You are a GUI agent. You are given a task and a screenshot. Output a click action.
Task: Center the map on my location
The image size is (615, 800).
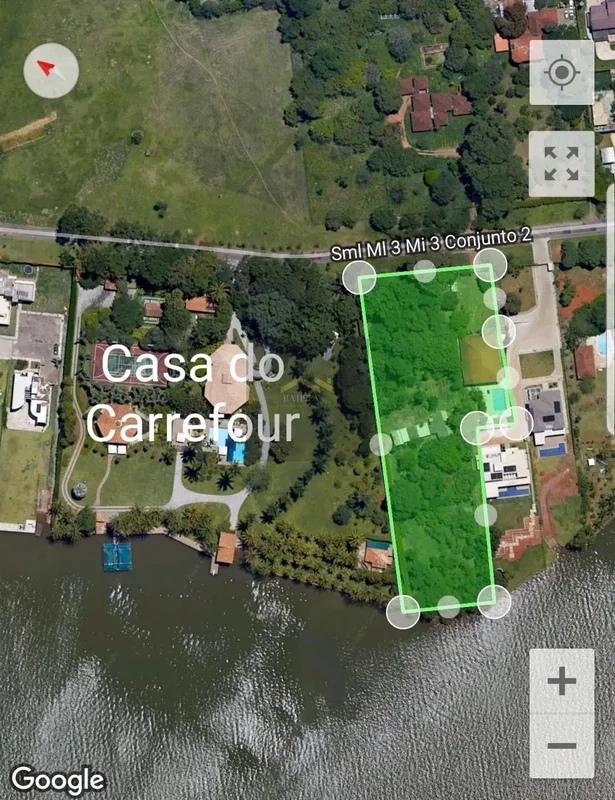point(561,73)
